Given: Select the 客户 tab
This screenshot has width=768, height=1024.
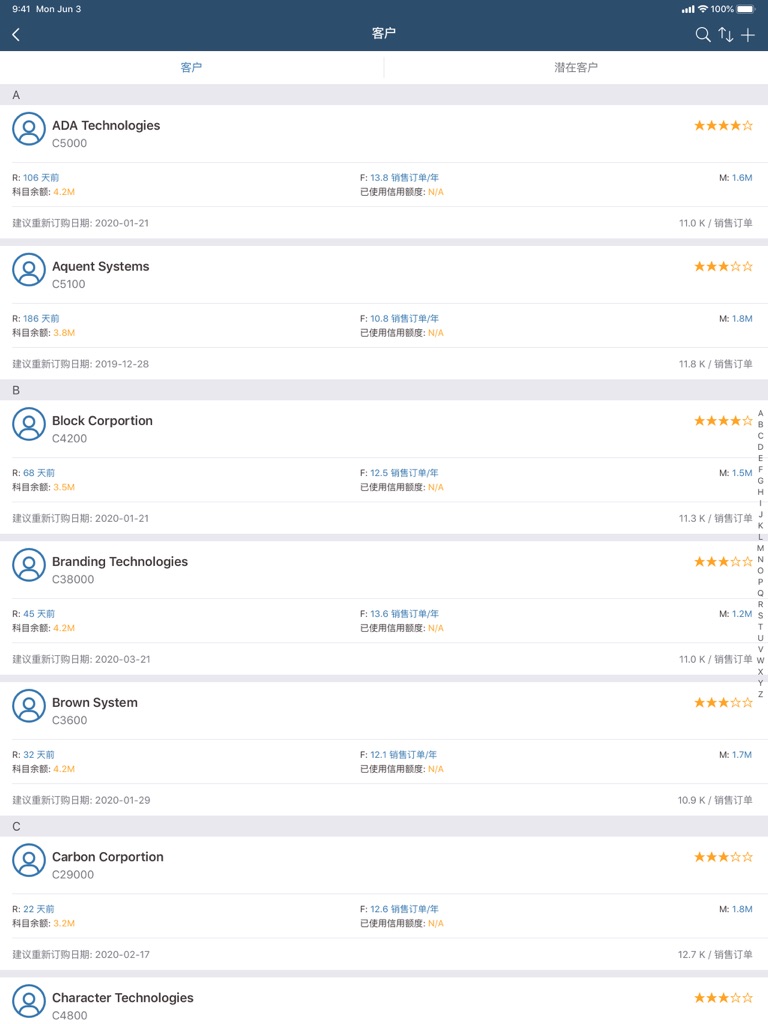Looking at the screenshot, I should point(191,67).
